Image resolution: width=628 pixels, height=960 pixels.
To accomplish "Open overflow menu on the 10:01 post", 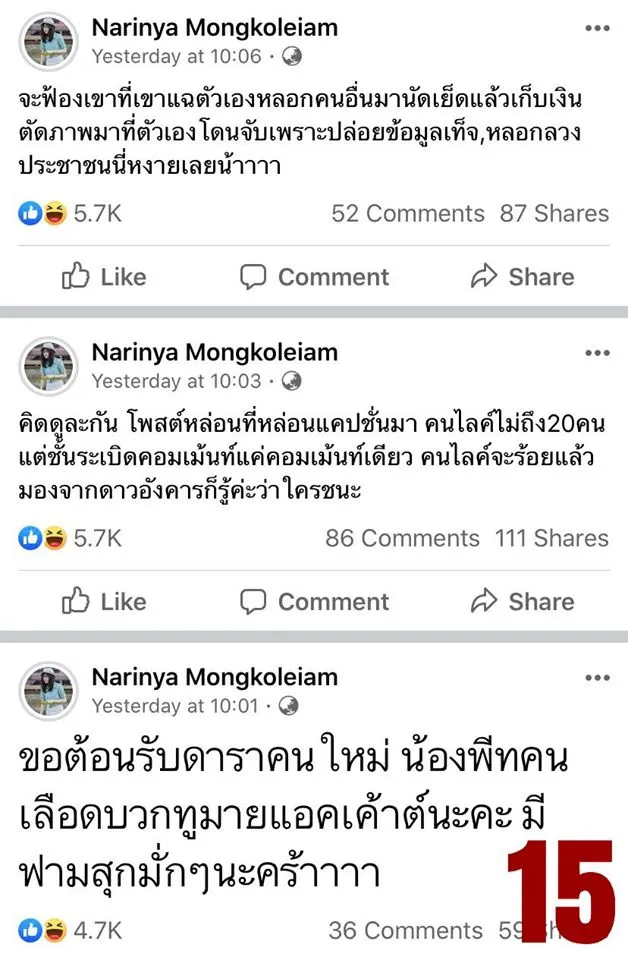I will click(597, 678).
